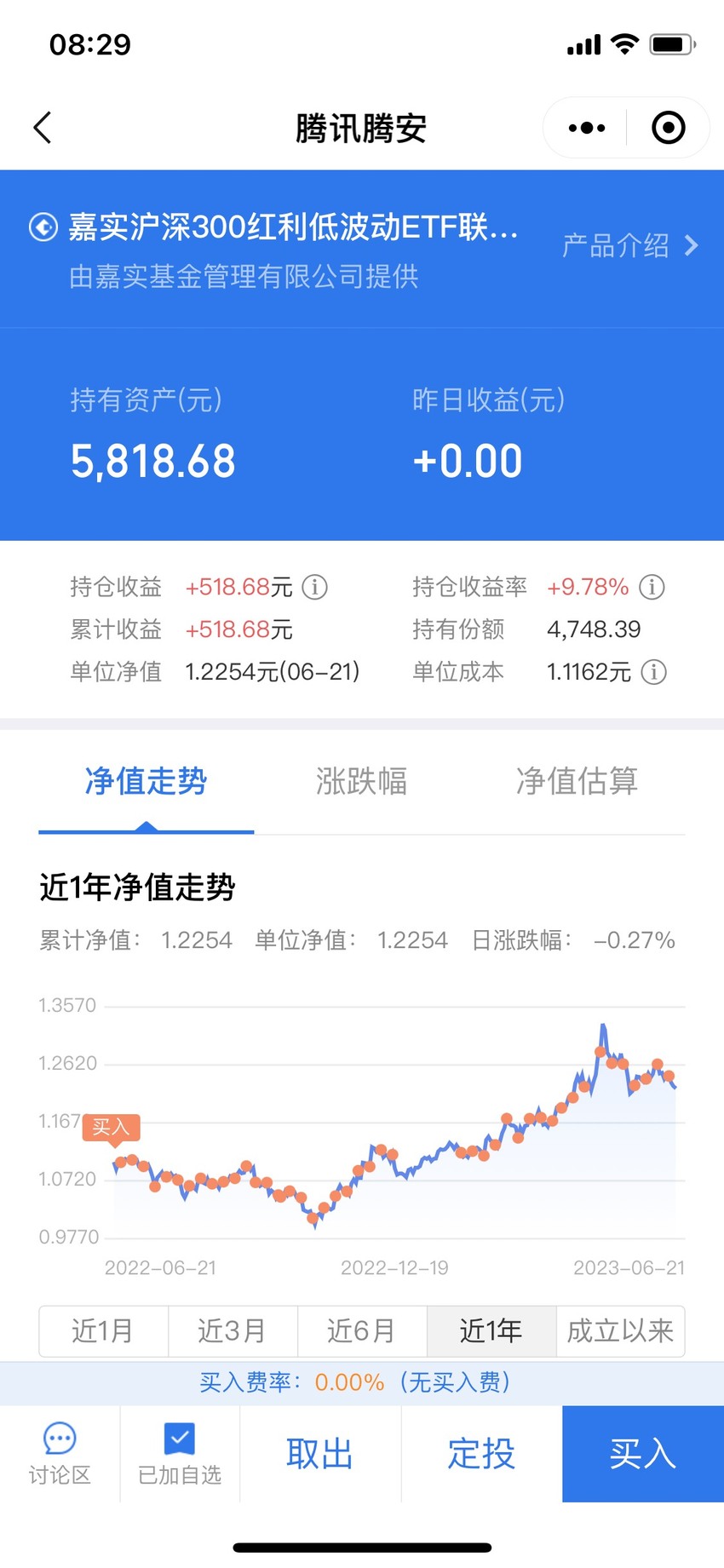Show info about 持仓收益

coord(314,587)
